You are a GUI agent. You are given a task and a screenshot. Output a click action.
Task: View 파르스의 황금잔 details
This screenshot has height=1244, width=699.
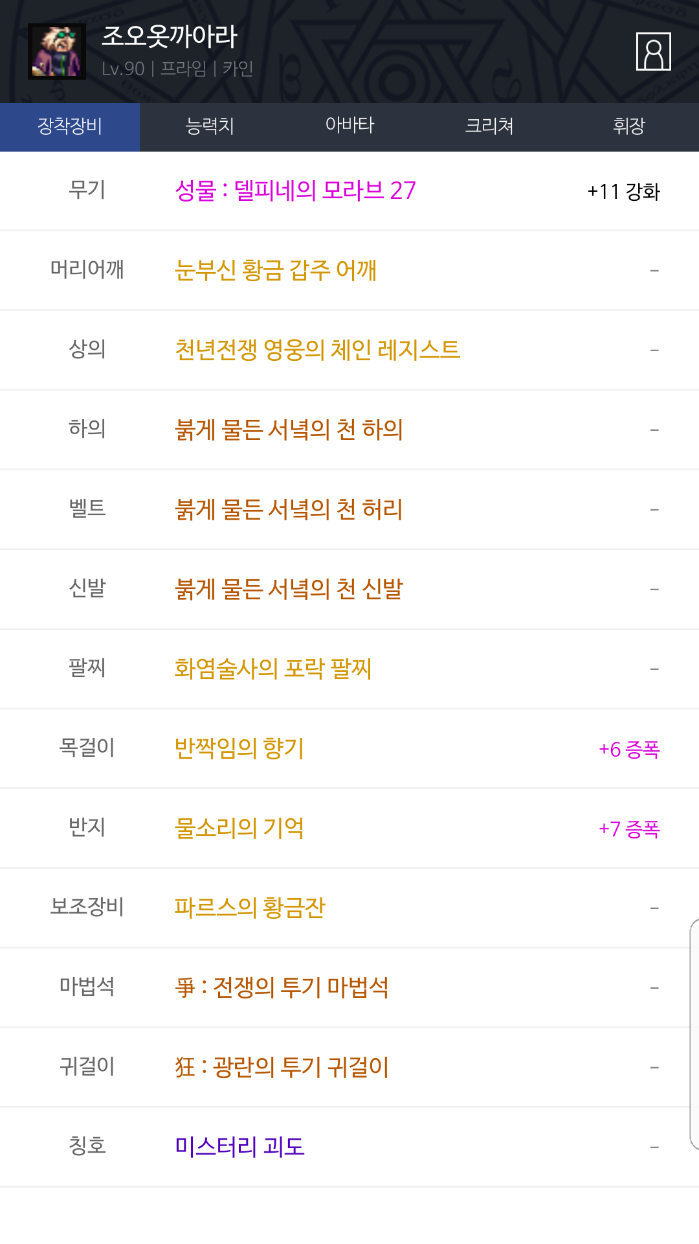(x=249, y=908)
